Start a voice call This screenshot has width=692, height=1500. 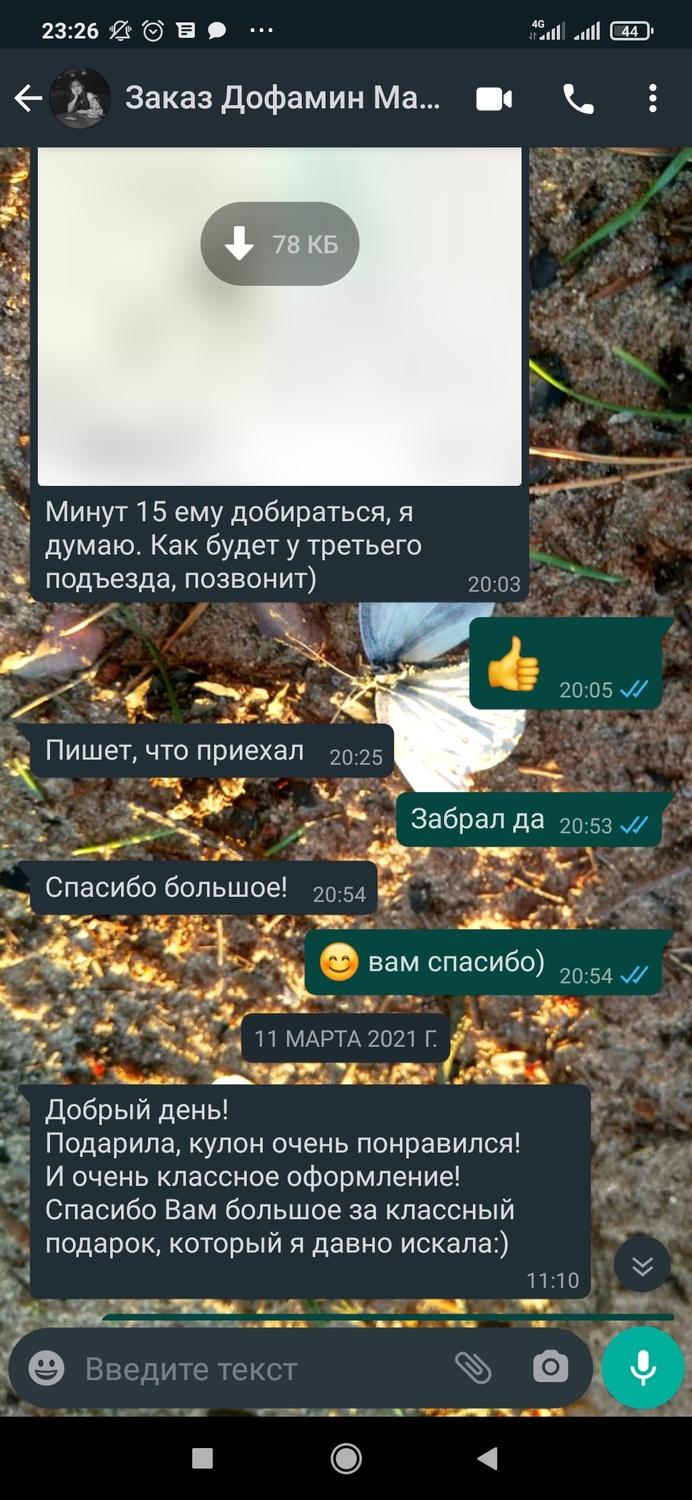coord(578,98)
